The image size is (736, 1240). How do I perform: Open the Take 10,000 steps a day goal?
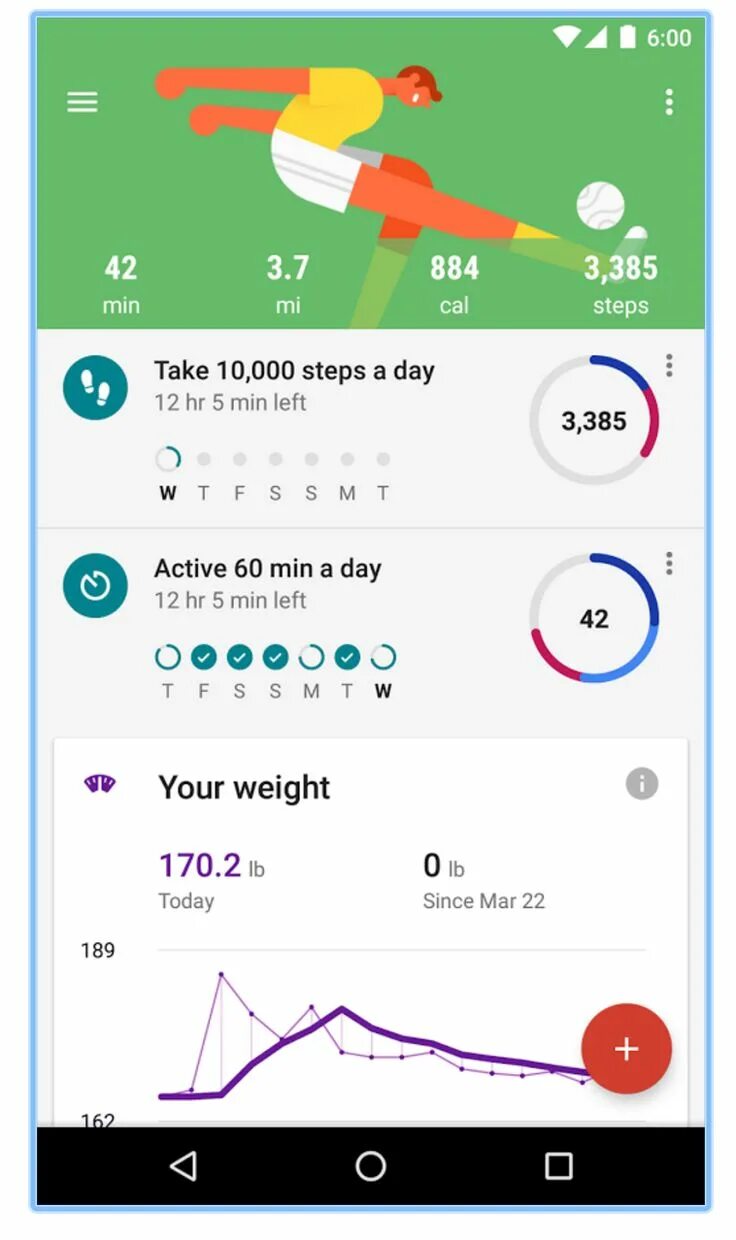click(371, 429)
